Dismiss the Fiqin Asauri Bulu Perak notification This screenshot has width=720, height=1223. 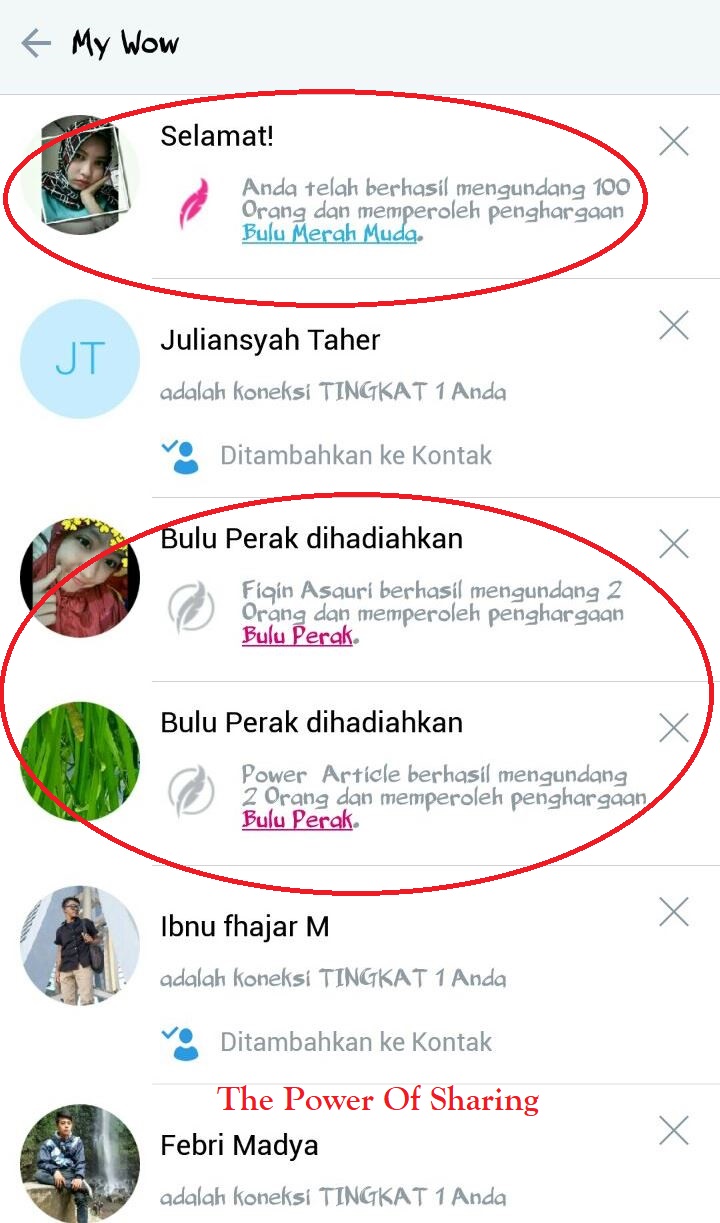(x=674, y=544)
